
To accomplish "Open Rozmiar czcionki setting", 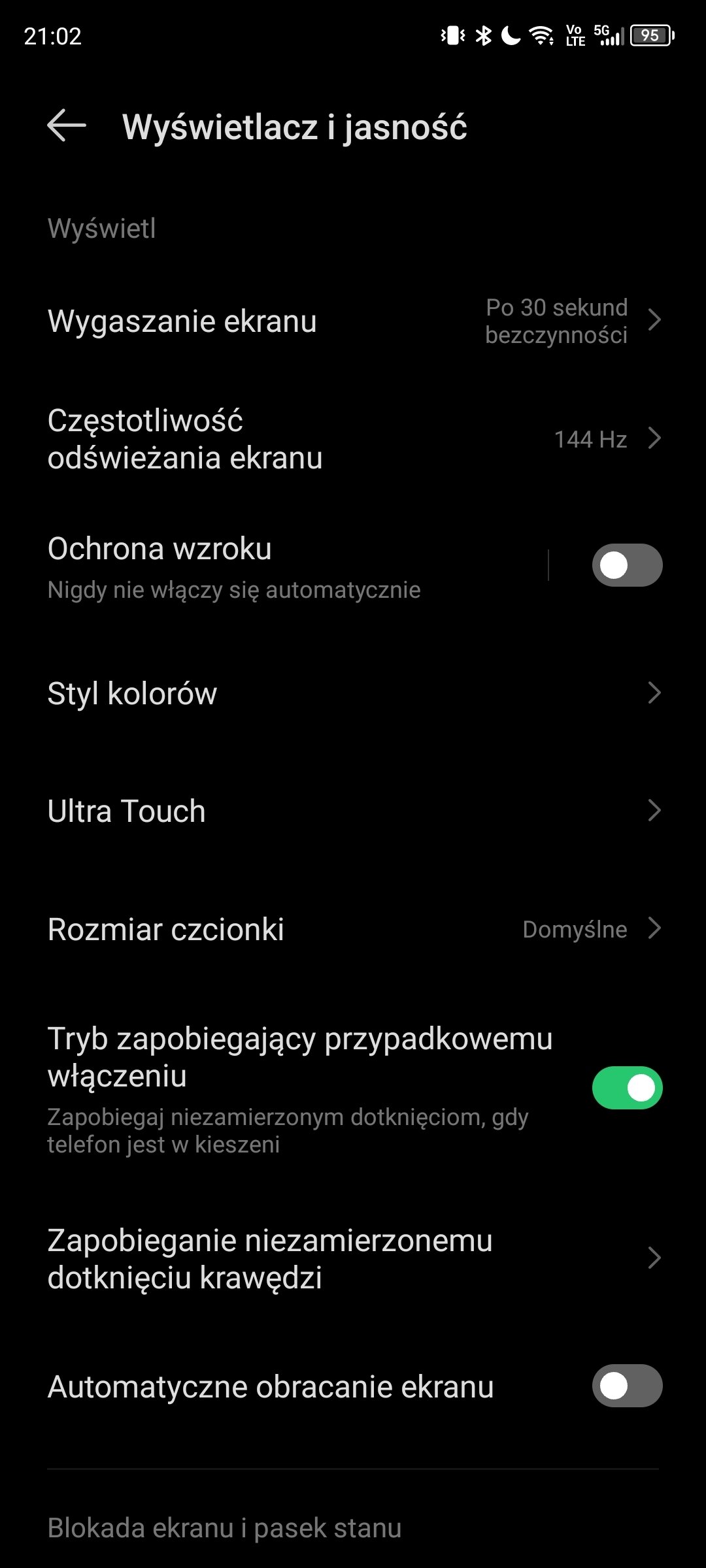I will coord(353,929).
